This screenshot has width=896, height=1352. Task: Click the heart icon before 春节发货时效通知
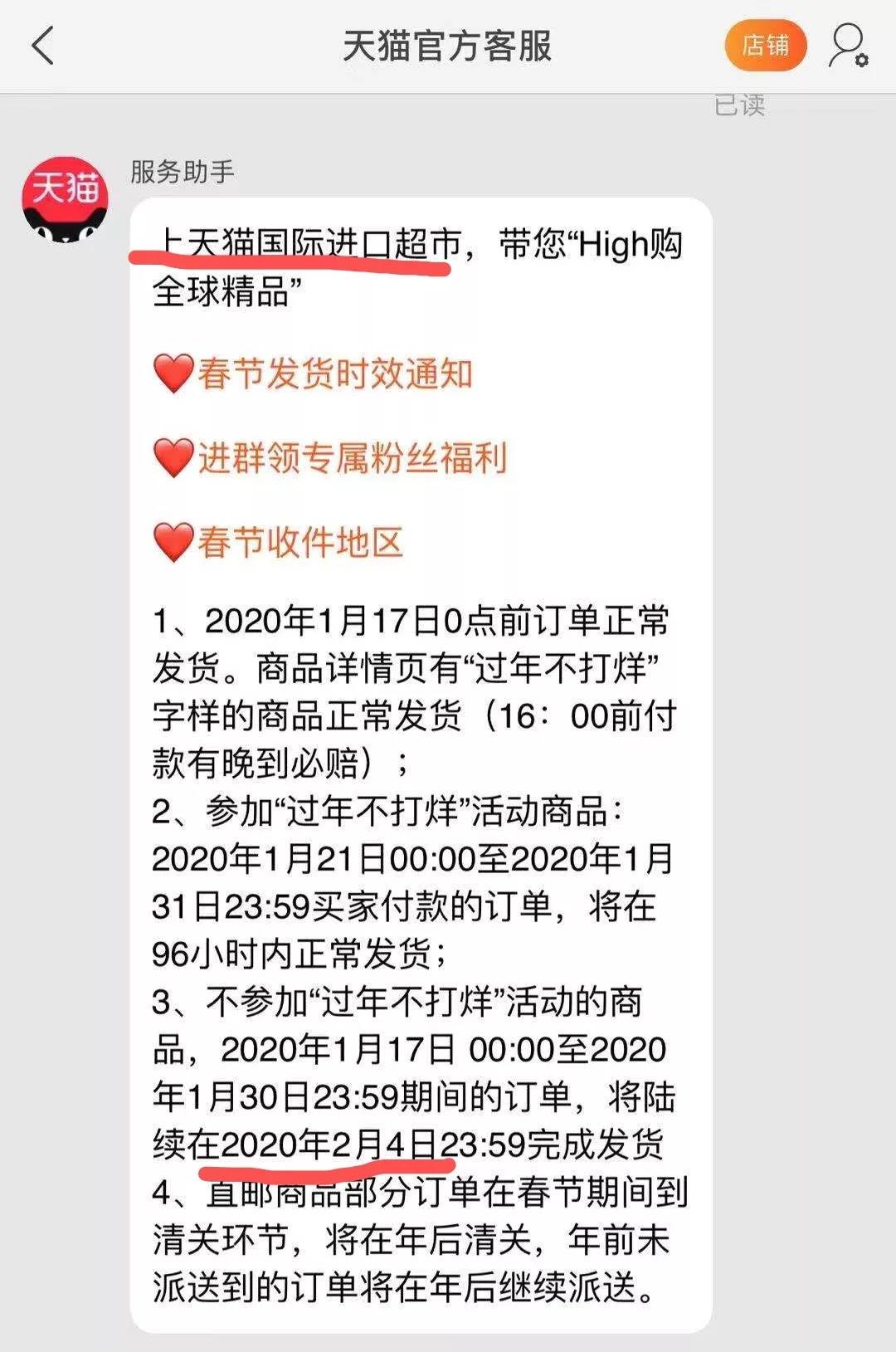tap(173, 375)
